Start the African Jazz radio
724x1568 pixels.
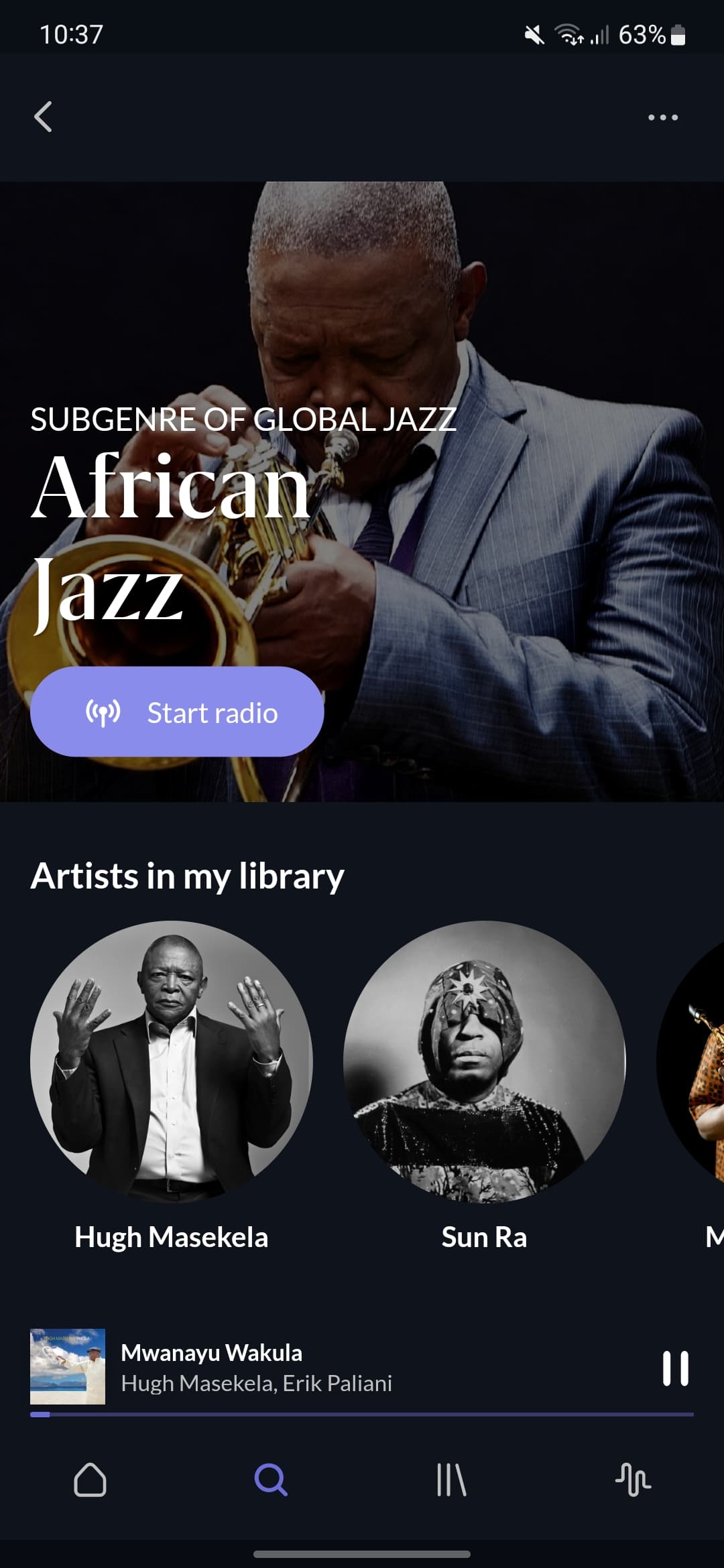coord(177,712)
